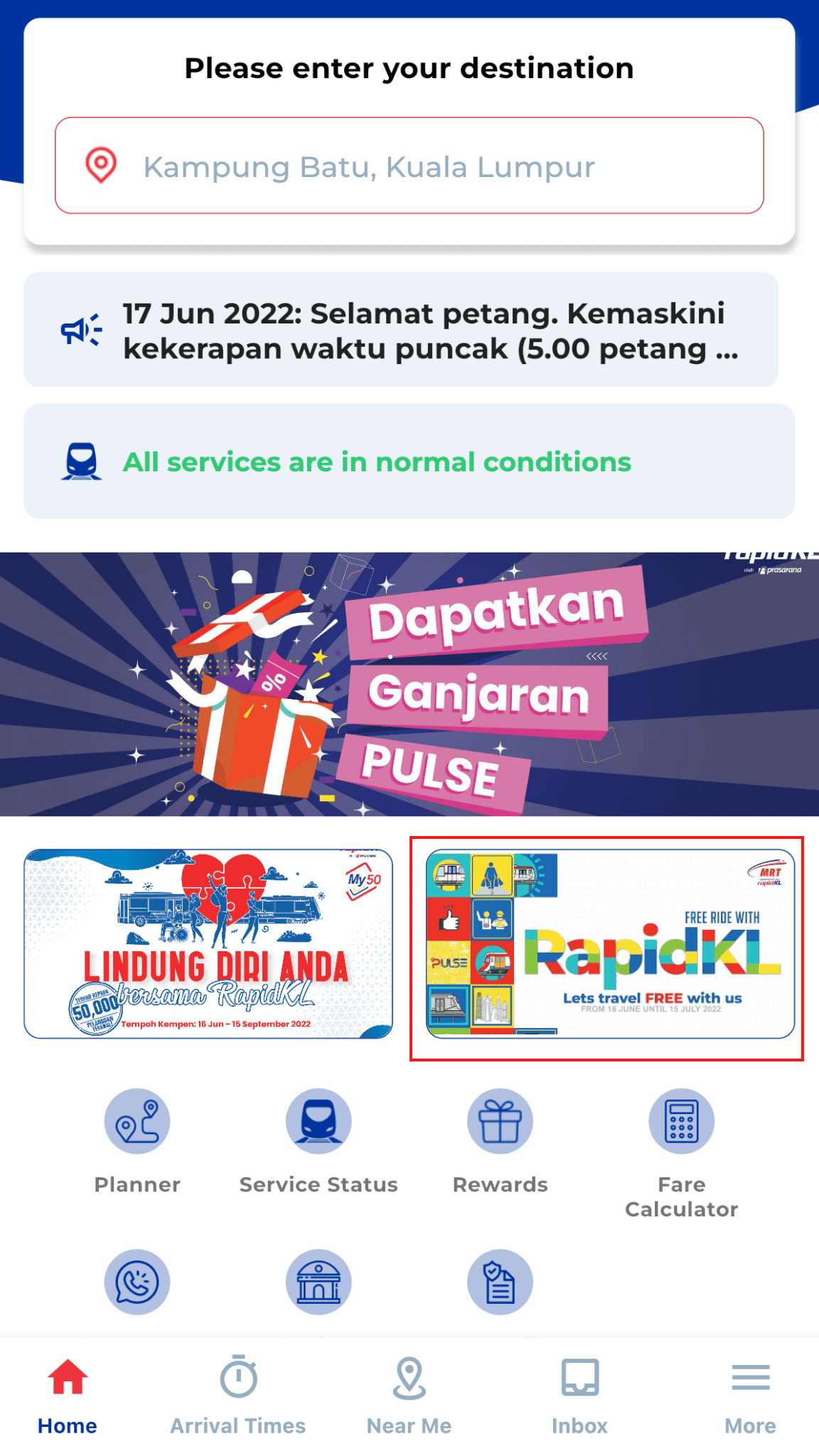The image size is (819, 1456).
Task: Open the Planner shortcut
Action: [137, 1122]
